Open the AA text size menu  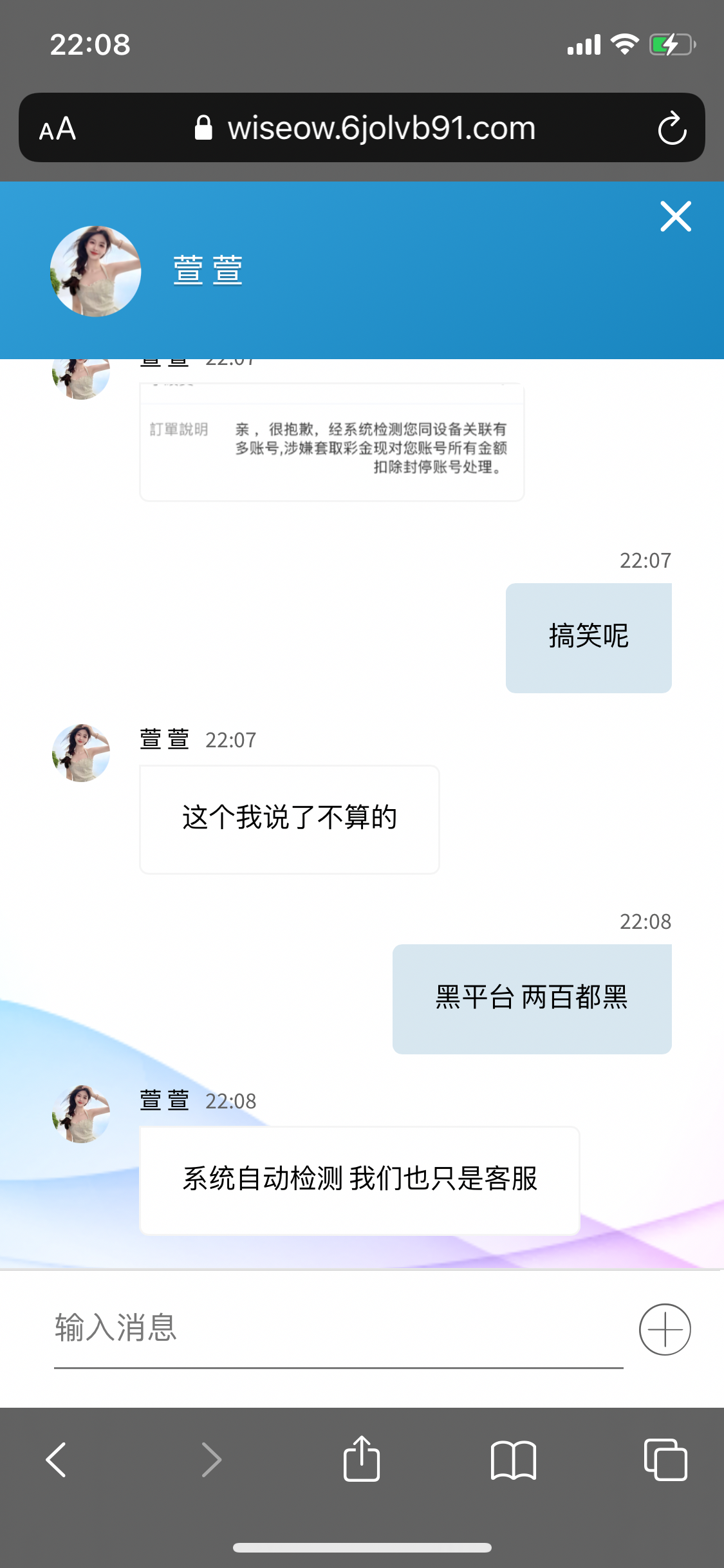point(58,129)
